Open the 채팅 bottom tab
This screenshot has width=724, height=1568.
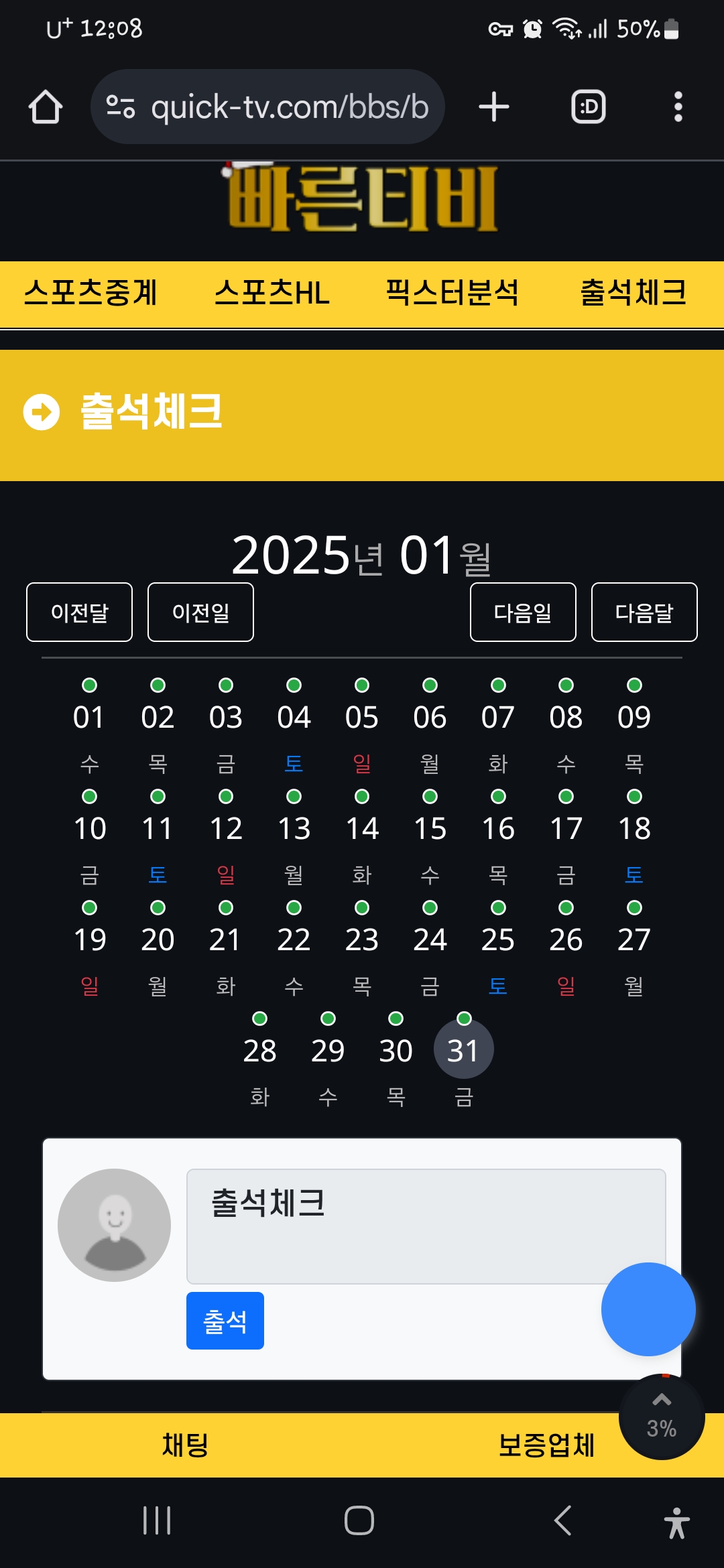(185, 1445)
